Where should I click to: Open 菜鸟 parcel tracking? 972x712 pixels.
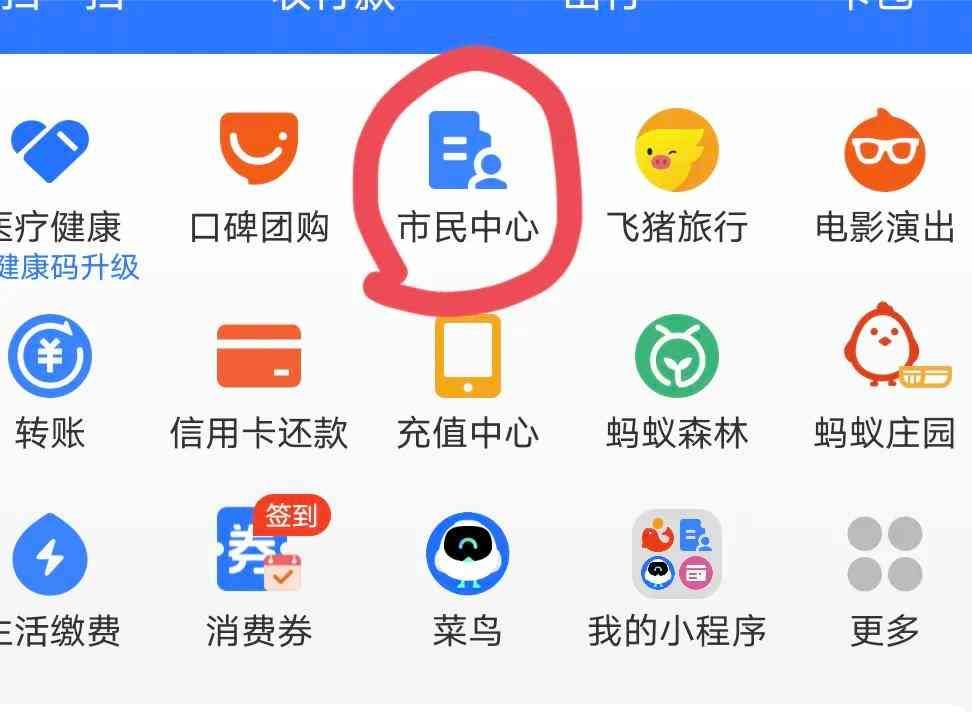467,555
